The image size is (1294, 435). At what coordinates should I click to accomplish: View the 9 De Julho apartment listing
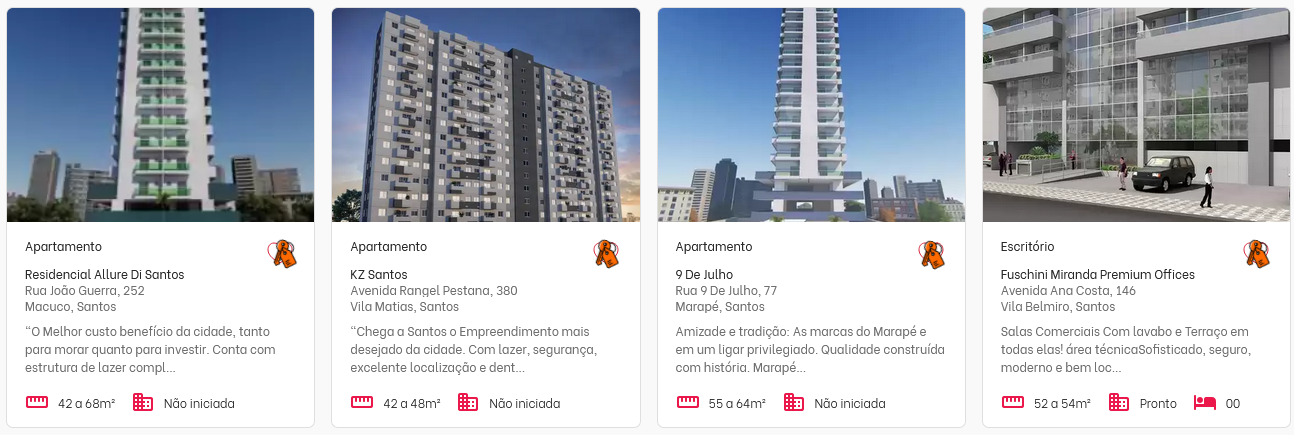point(704,275)
